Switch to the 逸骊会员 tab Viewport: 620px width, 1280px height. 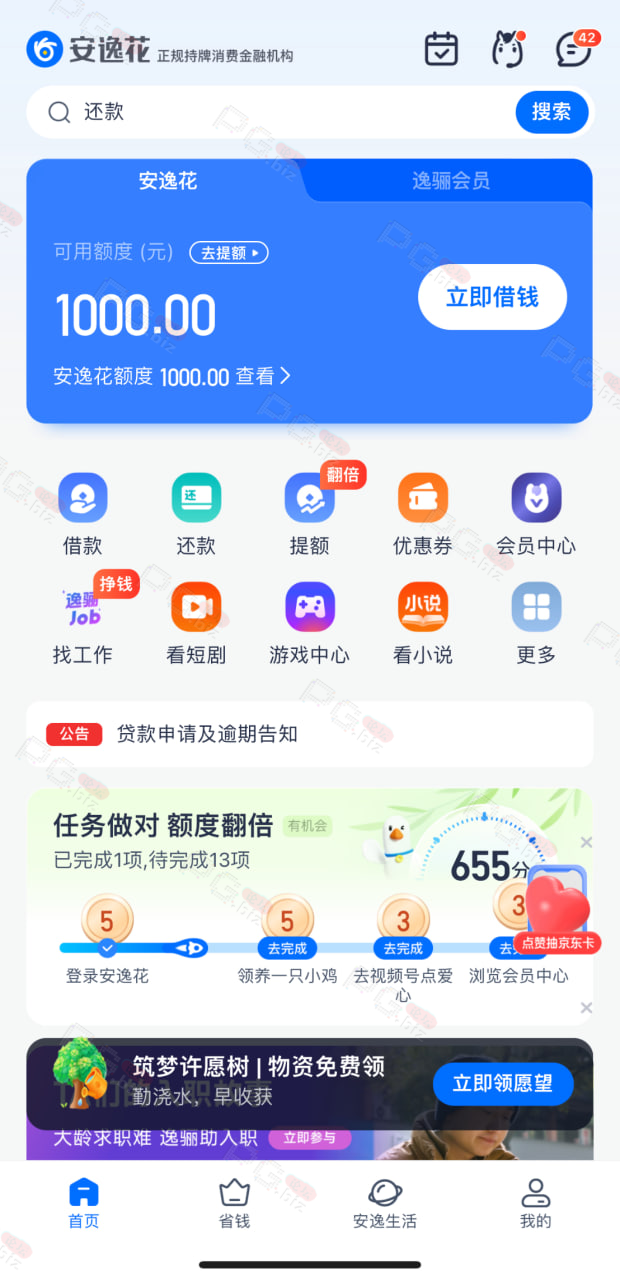(451, 181)
